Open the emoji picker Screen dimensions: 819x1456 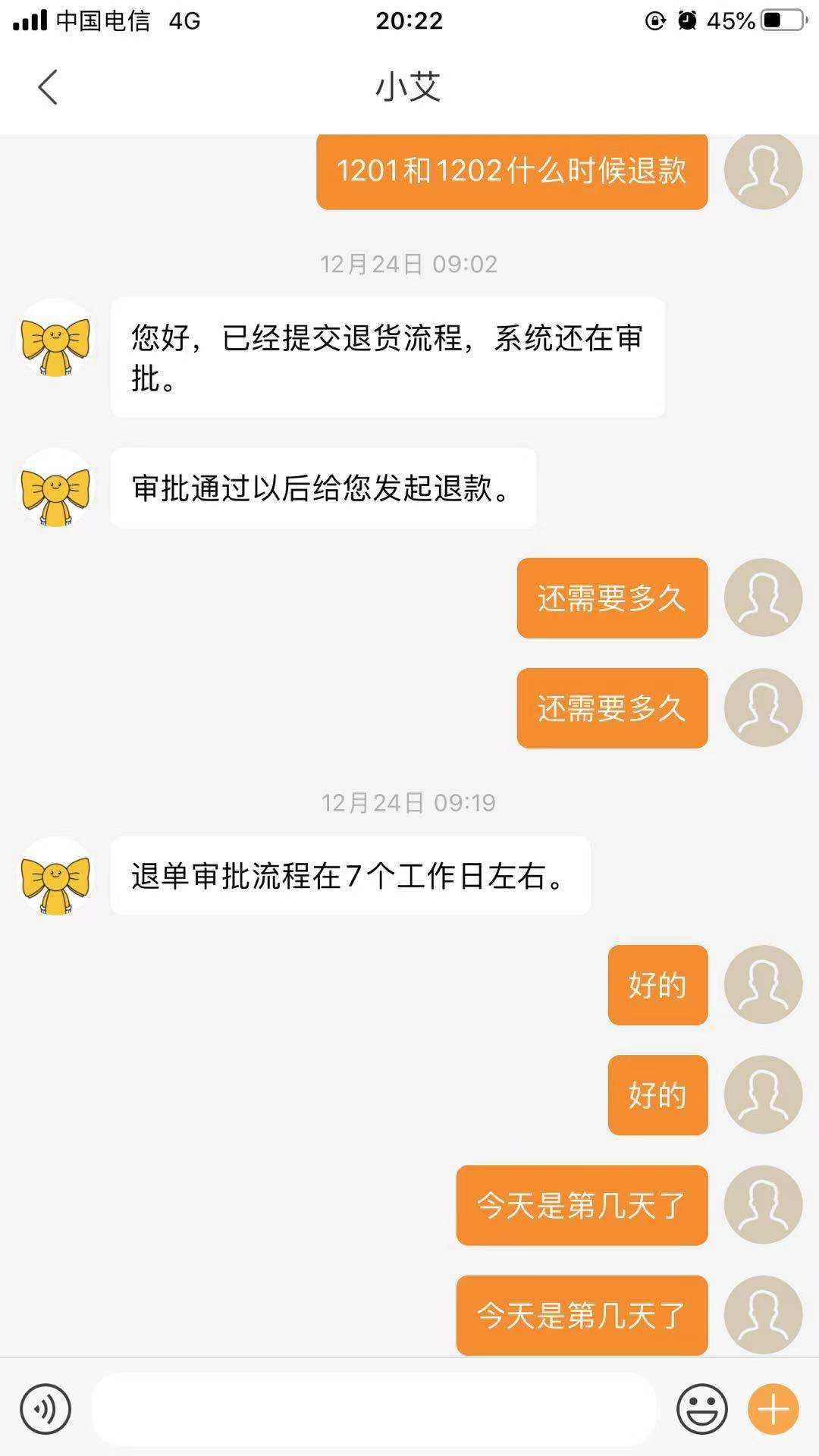(701, 1409)
